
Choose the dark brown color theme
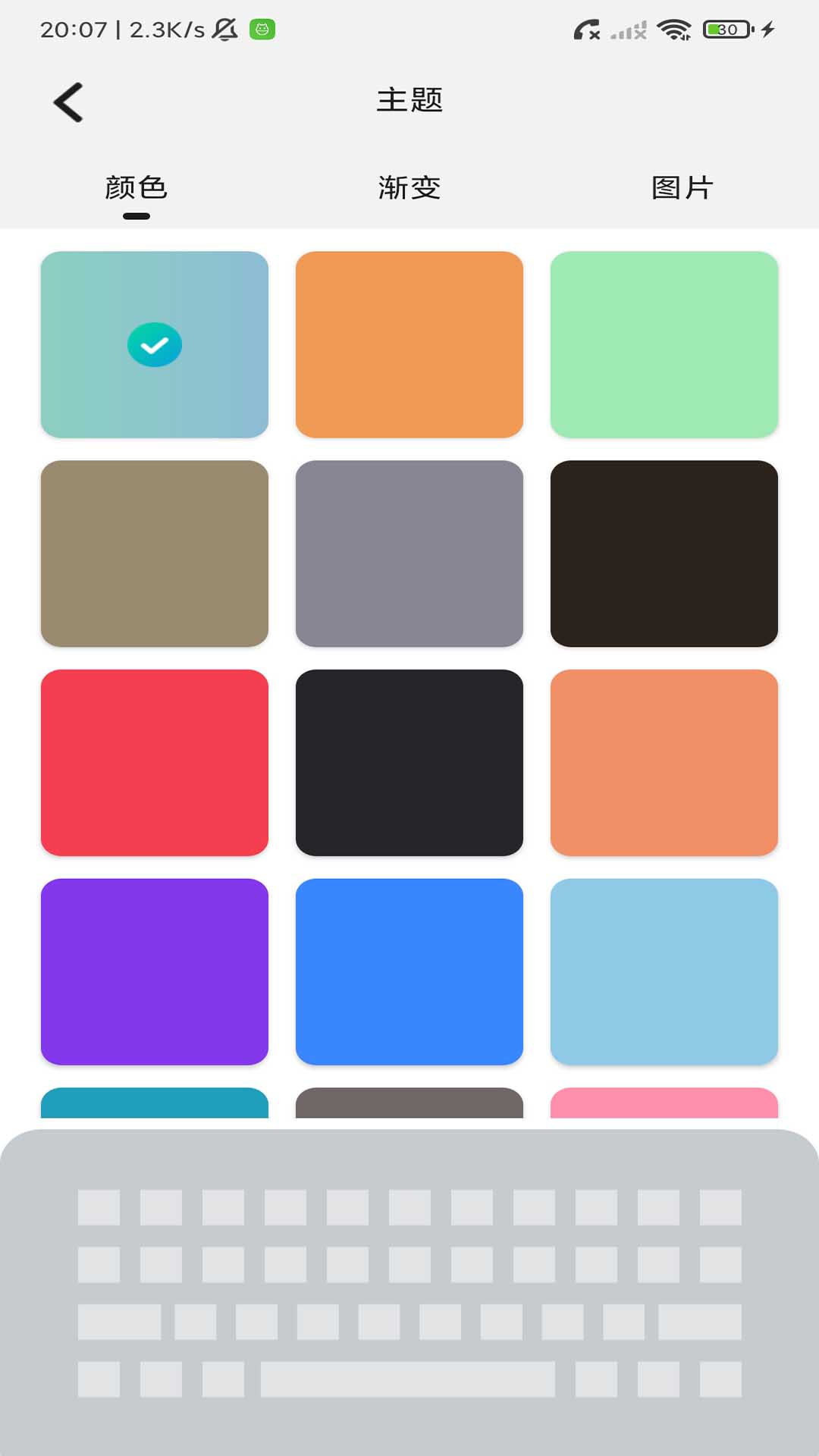point(664,554)
